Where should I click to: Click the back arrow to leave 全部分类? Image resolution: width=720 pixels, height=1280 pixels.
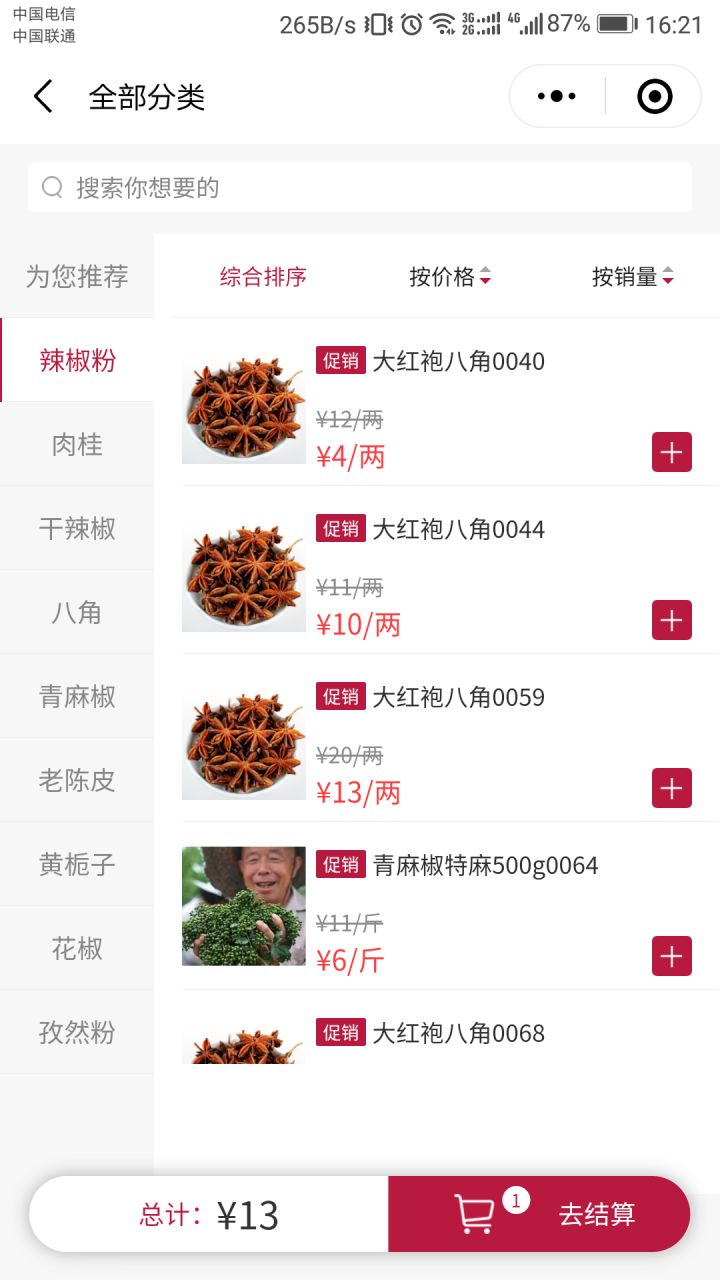(42, 97)
